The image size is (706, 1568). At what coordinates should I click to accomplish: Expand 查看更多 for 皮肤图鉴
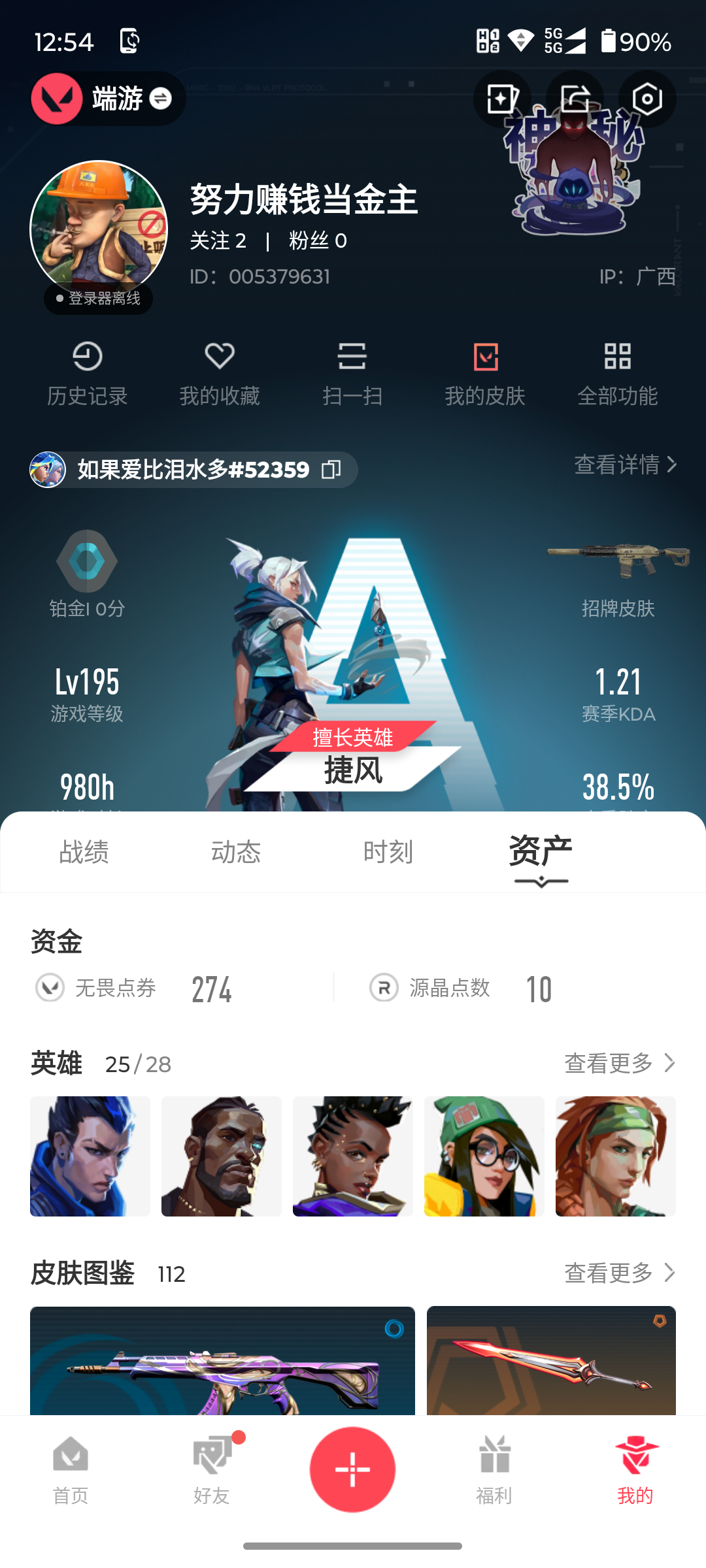619,1273
